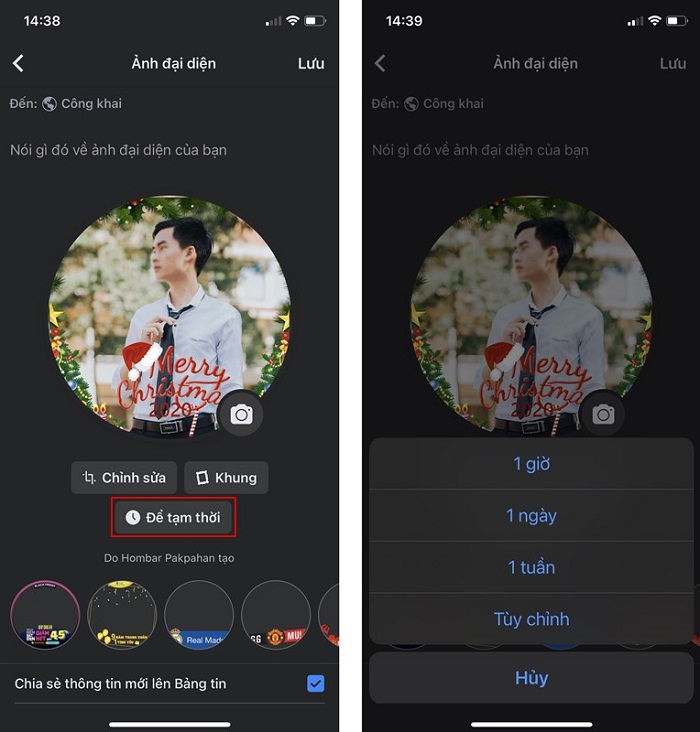Image resolution: width=700 pixels, height=732 pixels.
Task: Open Tùy chỉnh custom duration
Action: [531, 619]
